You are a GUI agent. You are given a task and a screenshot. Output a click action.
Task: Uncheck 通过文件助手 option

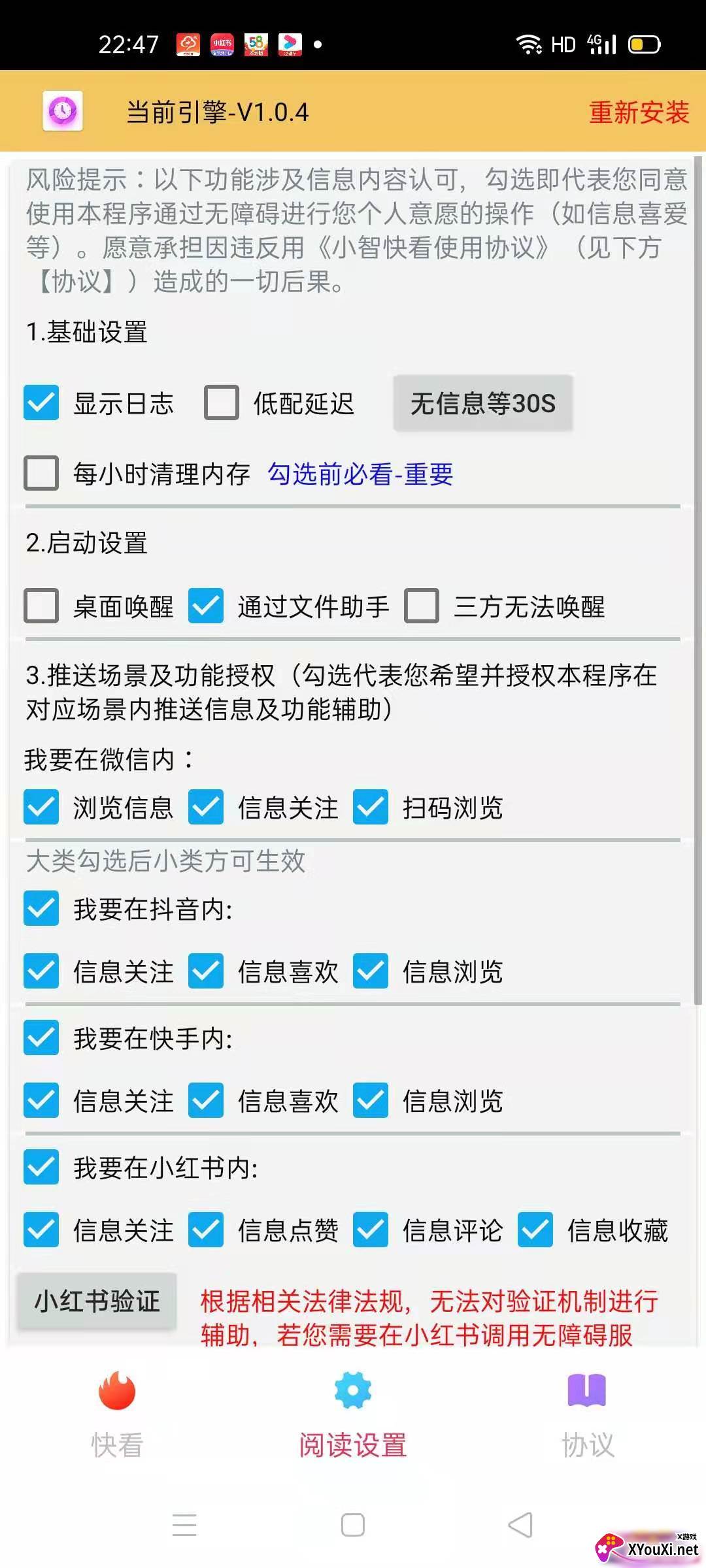206,606
